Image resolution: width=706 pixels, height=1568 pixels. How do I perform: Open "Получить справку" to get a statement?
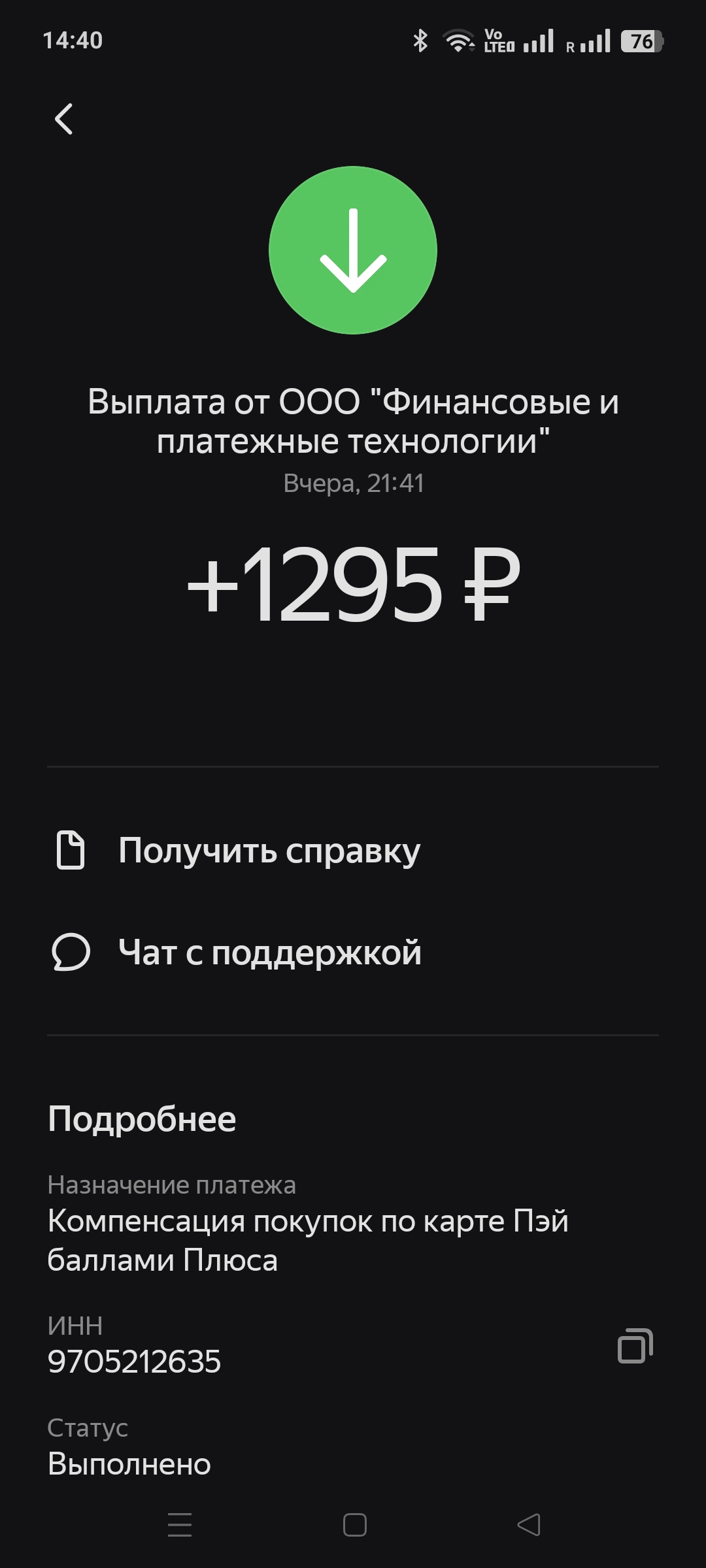click(268, 851)
